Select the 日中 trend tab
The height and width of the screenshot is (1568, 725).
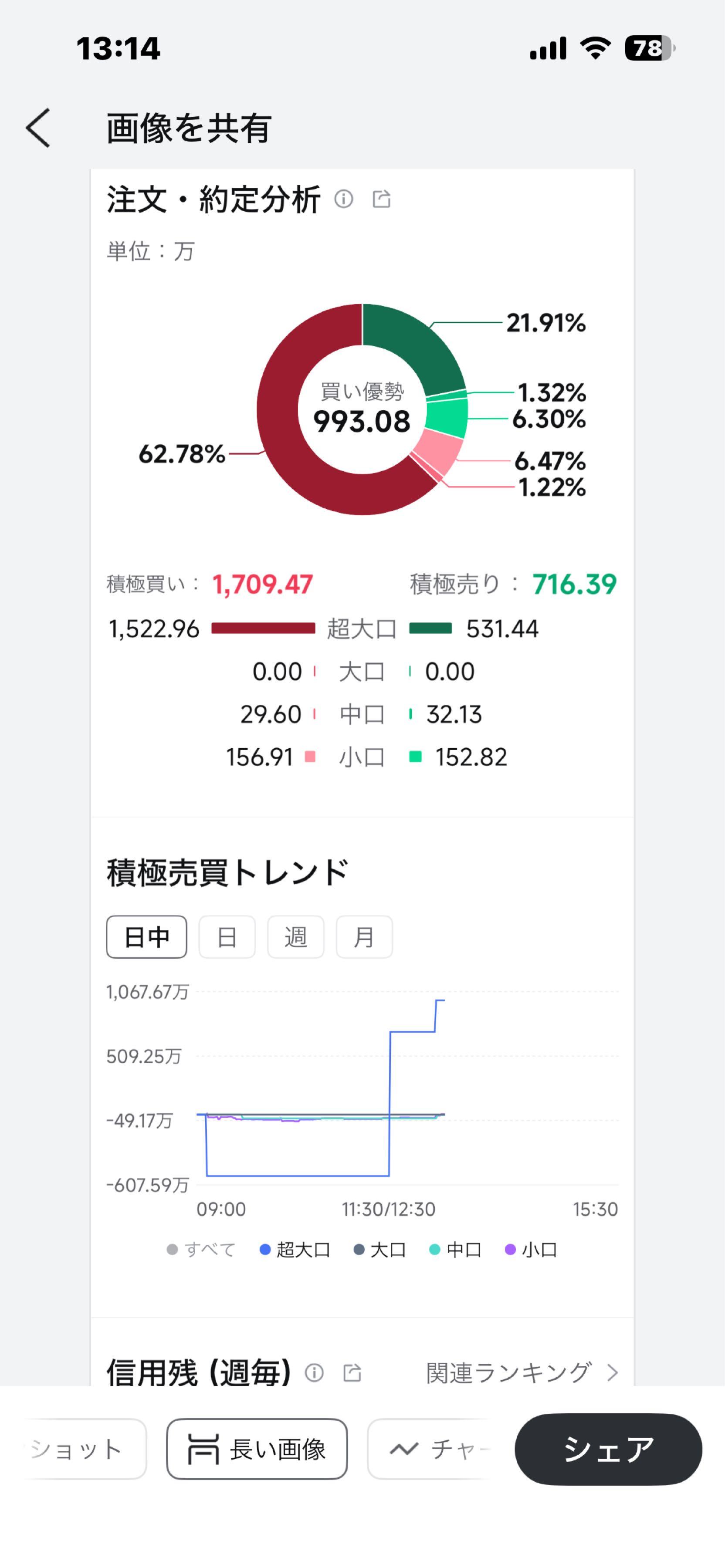pyautogui.click(x=146, y=937)
